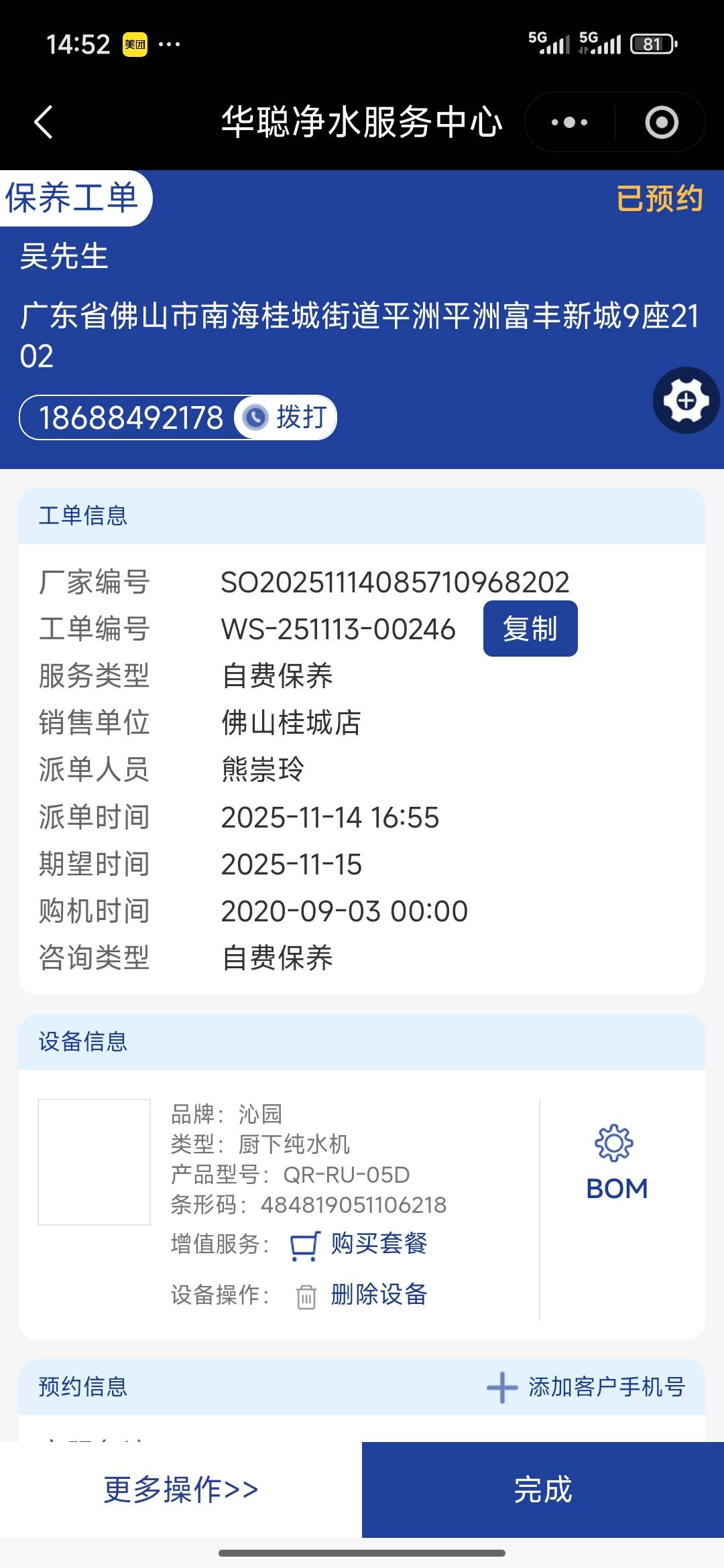Expand 更多操作 for more actions
This screenshot has width=724, height=1568.
pyautogui.click(x=181, y=1490)
